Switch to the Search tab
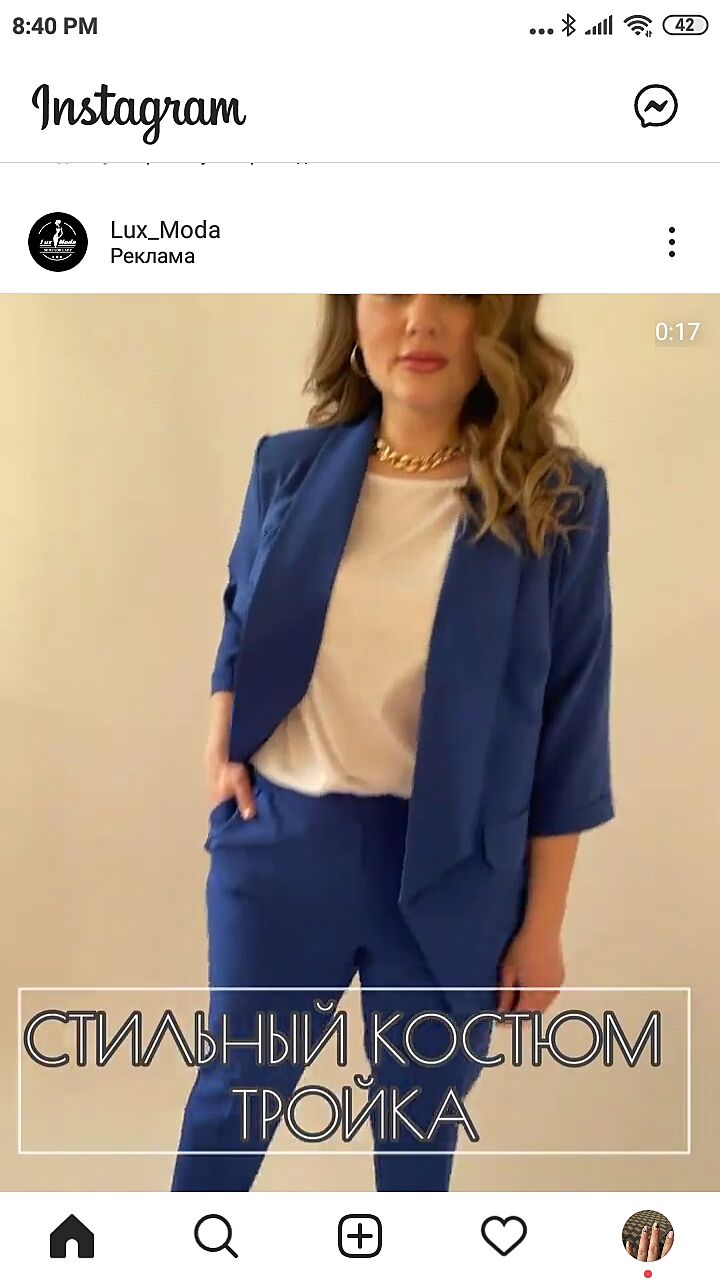720x1280 pixels. tap(216, 1237)
